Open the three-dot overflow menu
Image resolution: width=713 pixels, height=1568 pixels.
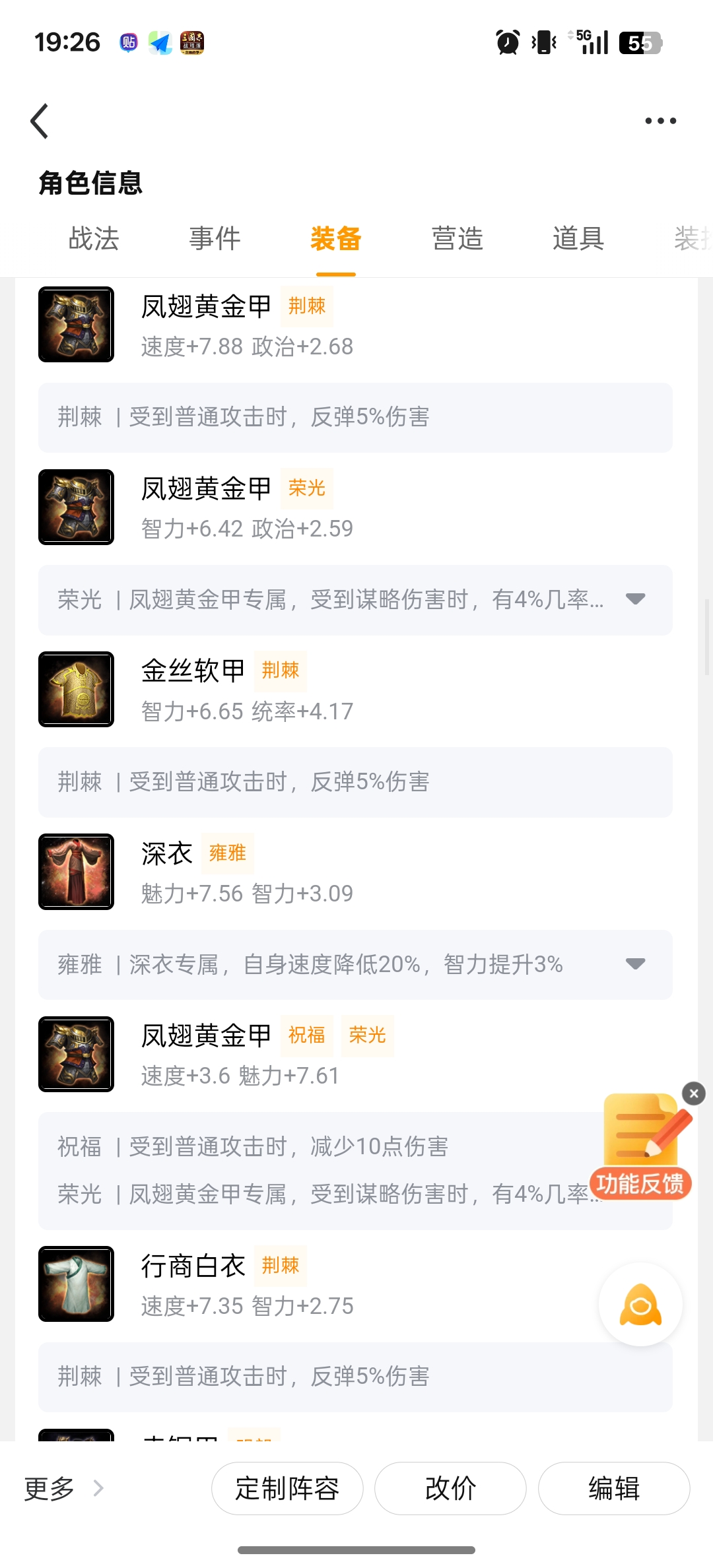click(x=660, y=121)
